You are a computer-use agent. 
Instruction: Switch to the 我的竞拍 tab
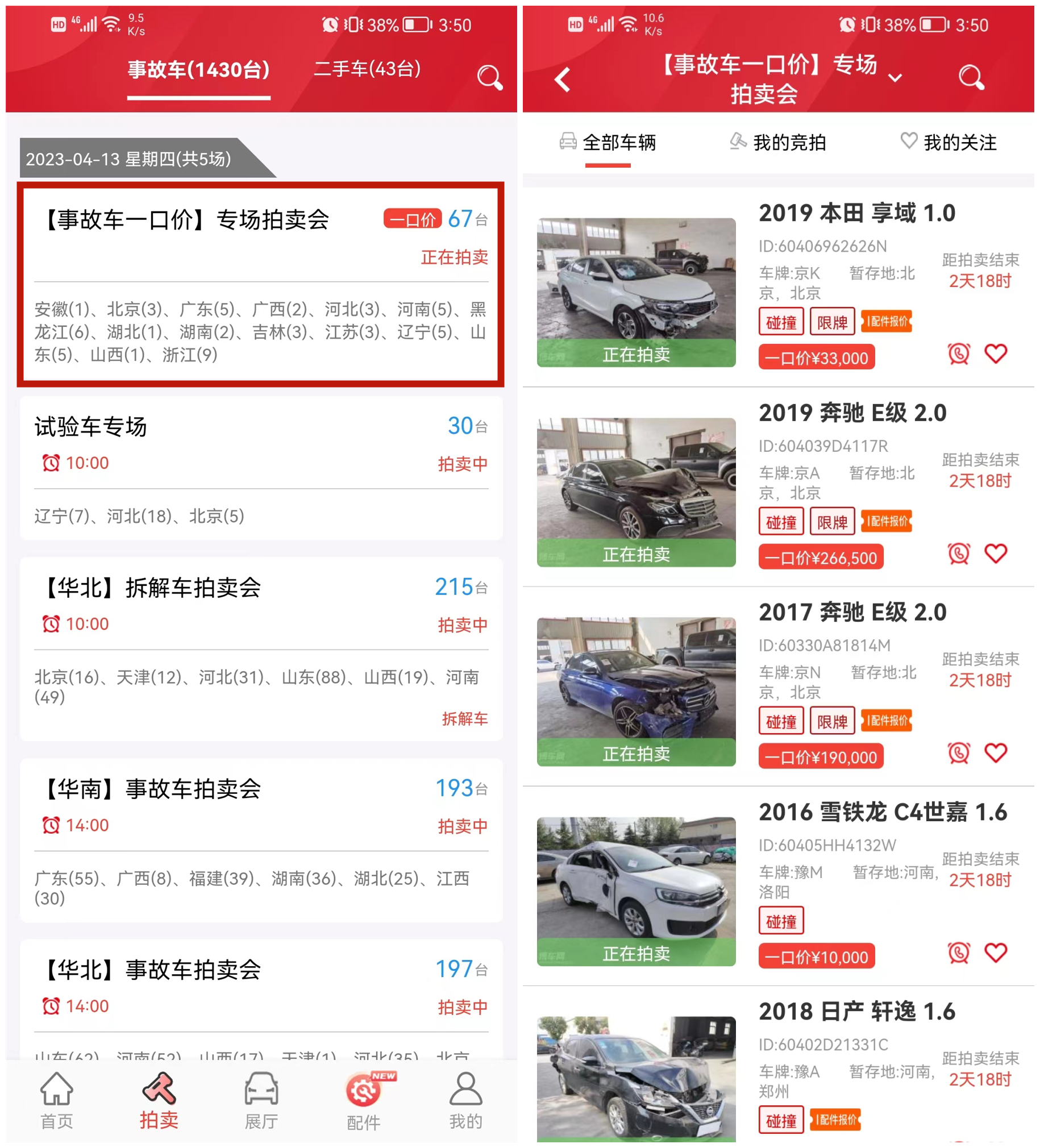tap(778, 142)
